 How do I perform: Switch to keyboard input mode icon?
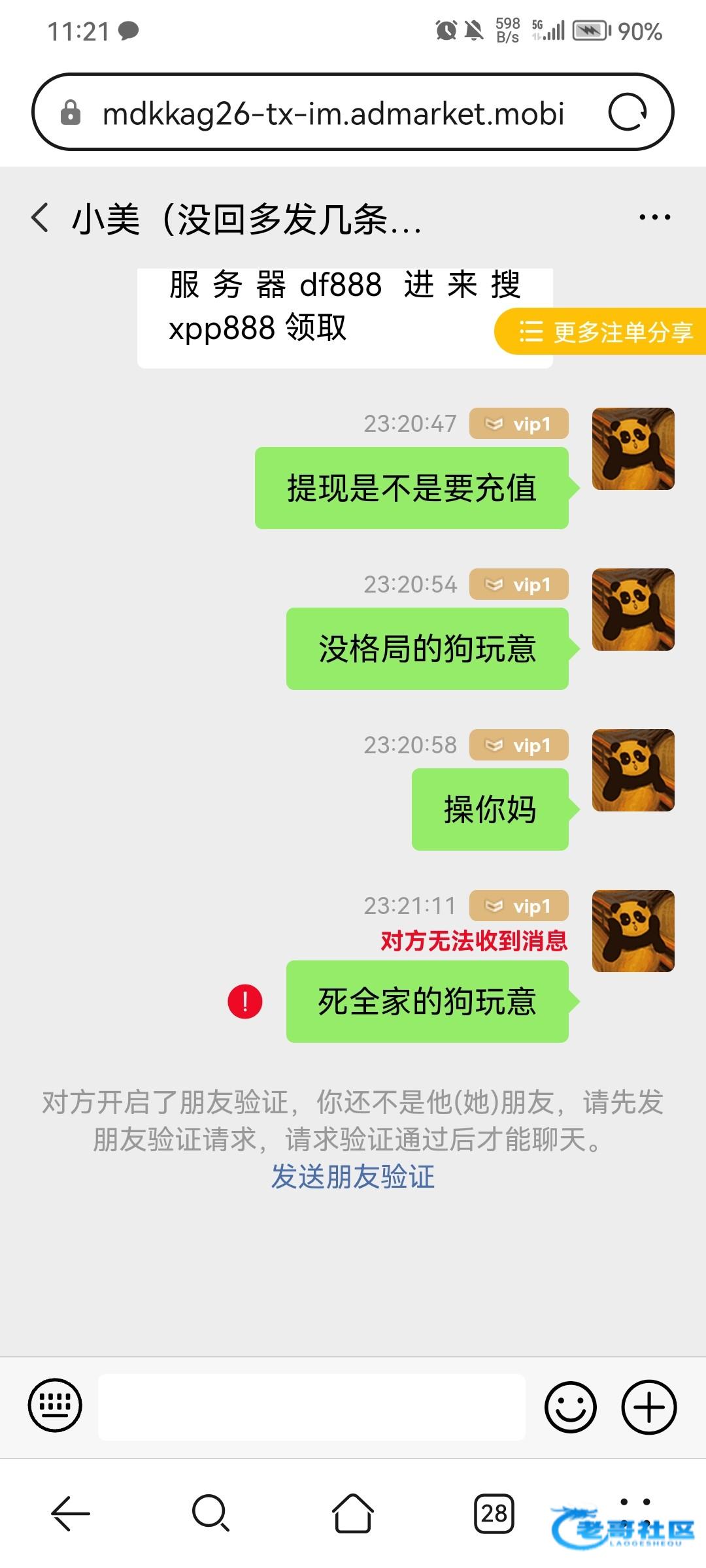(56, 1405)
